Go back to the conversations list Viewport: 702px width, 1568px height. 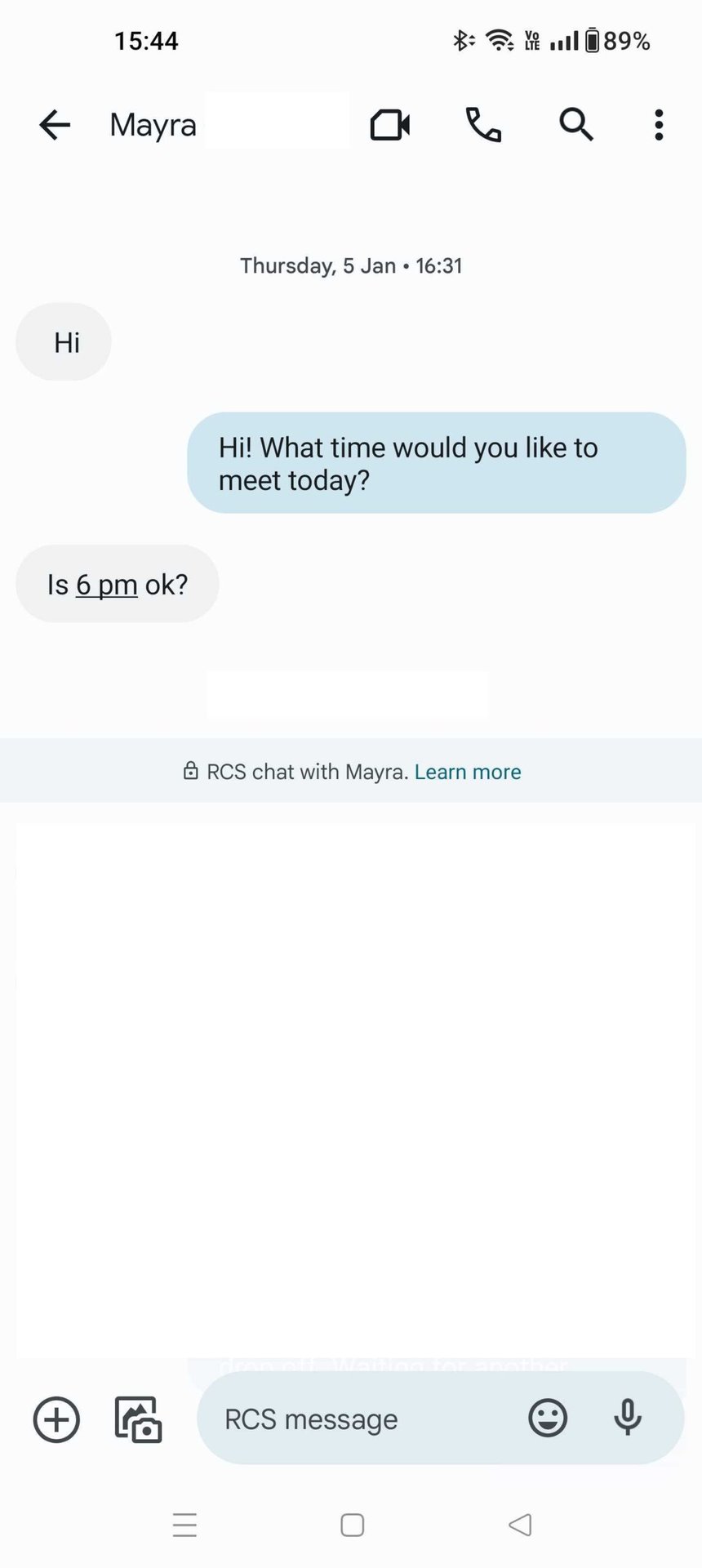pyautogui.click(x=55, y=125)
